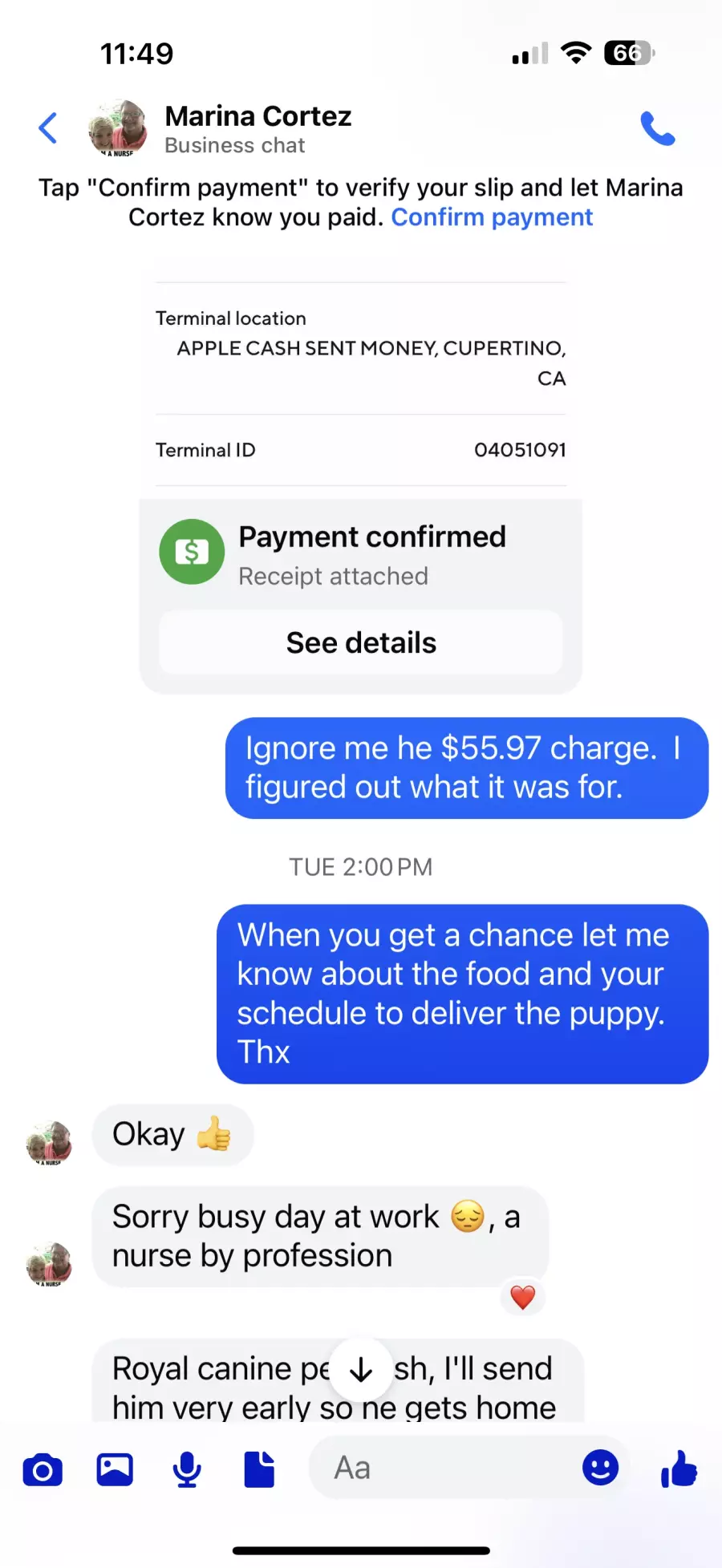Image resolution: width=722 pixels, height=1568 pixels.
Task: Open the camera to take a photo
Action: 43,1470
